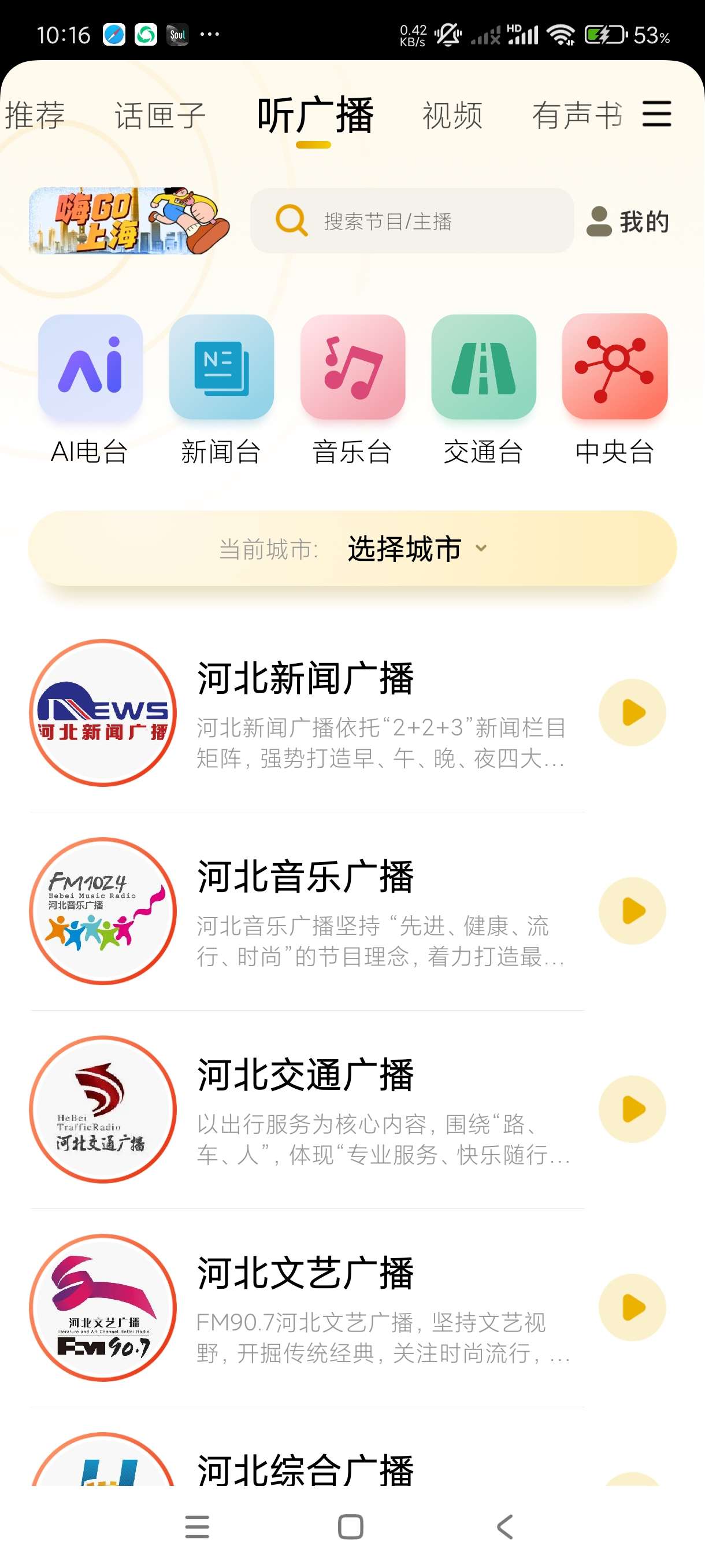The width and height of the screenshot is (705, 1568).
Task: Go to the 有声书 tab
Action: (x=577, y=115)
